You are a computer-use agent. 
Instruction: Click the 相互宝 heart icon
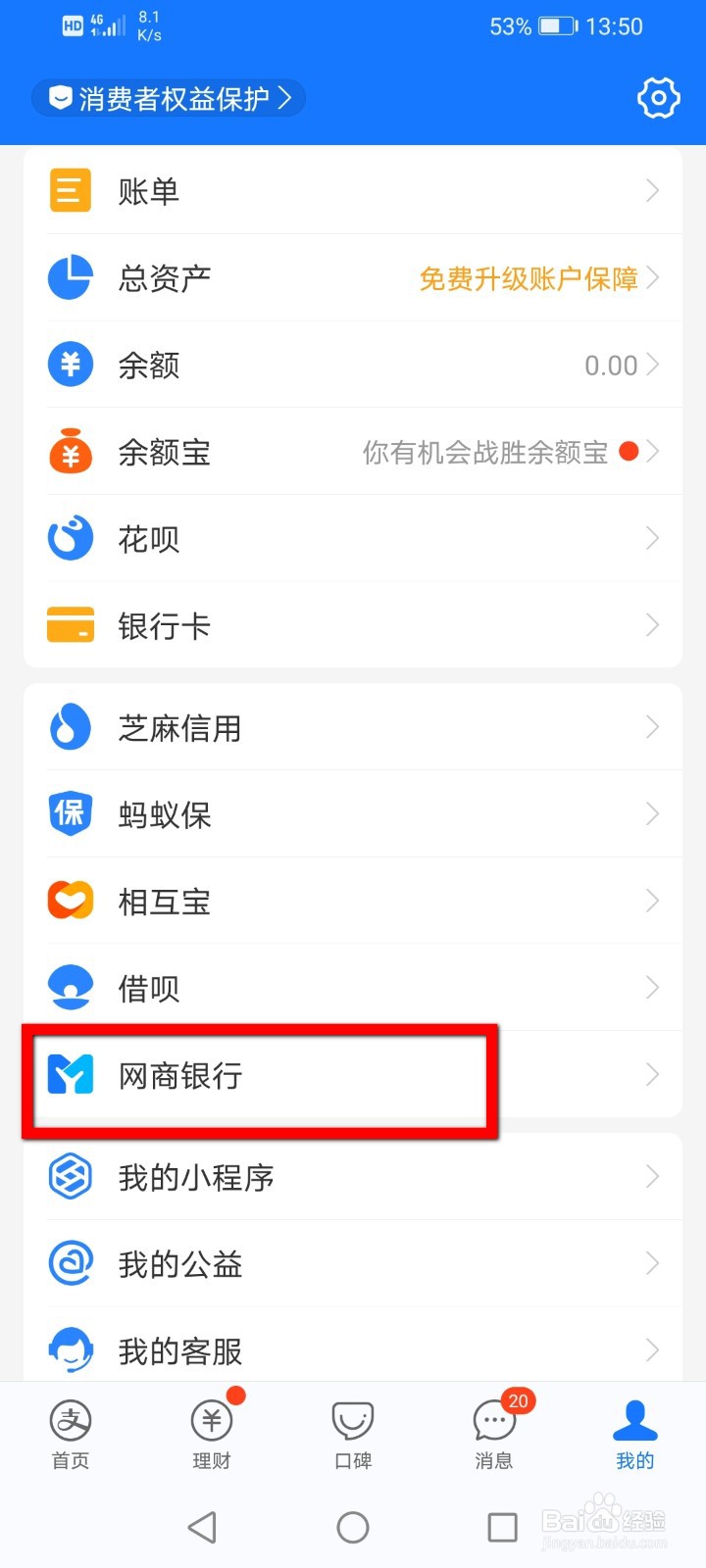(69, 900)
